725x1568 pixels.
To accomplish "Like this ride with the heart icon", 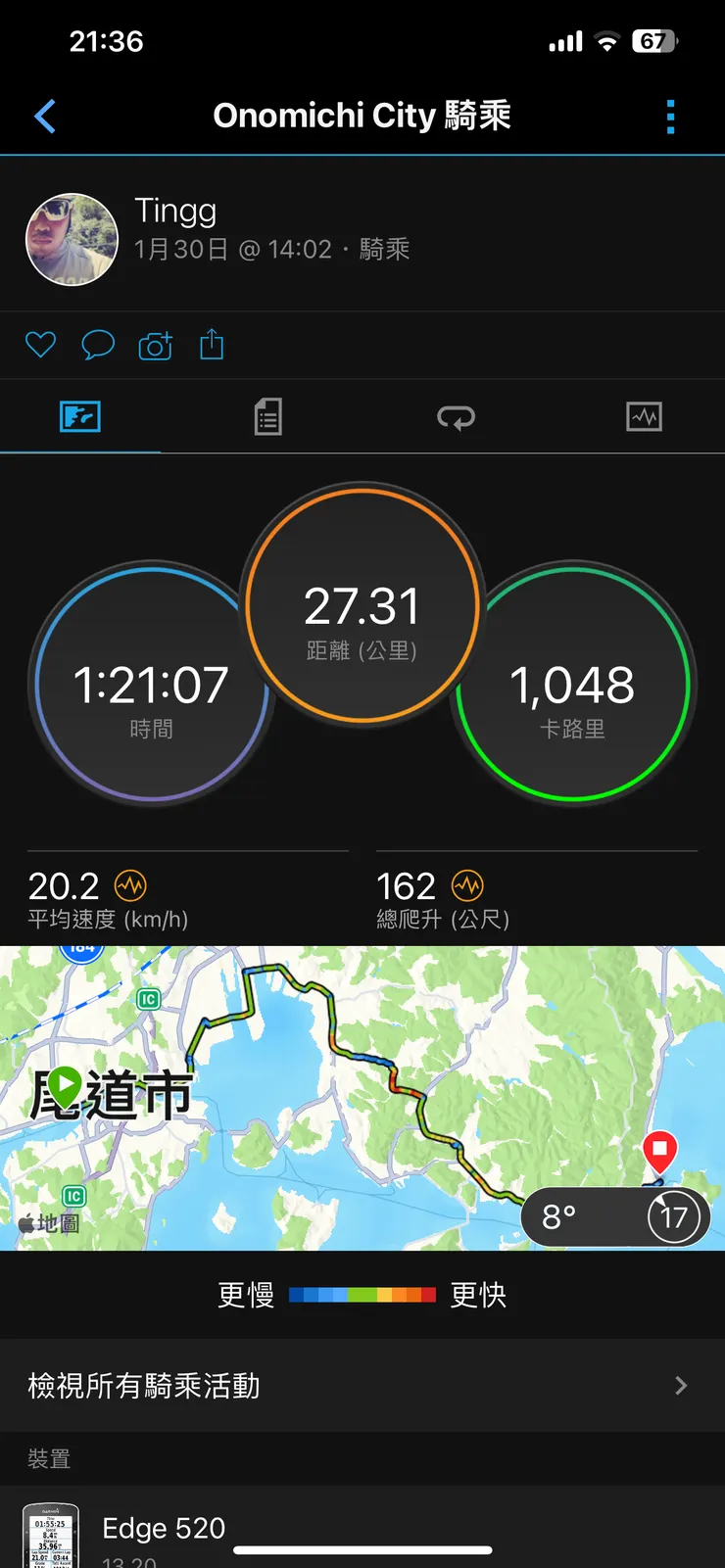I will click(40, 345).
